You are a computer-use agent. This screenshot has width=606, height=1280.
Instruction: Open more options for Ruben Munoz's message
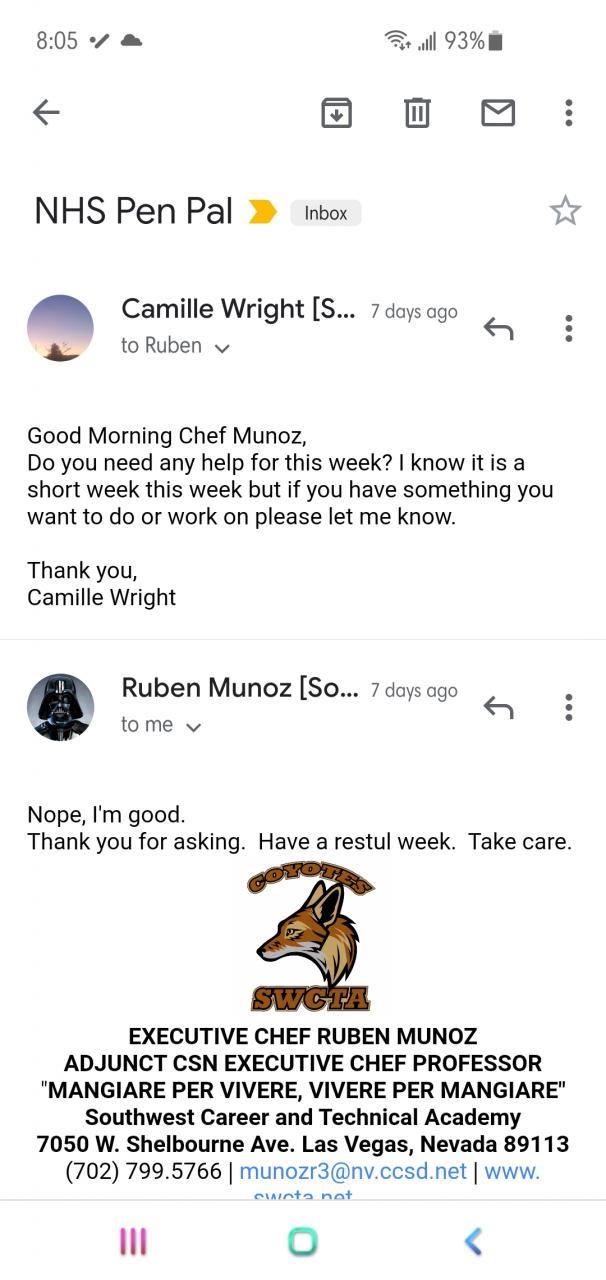click(568, 707)
